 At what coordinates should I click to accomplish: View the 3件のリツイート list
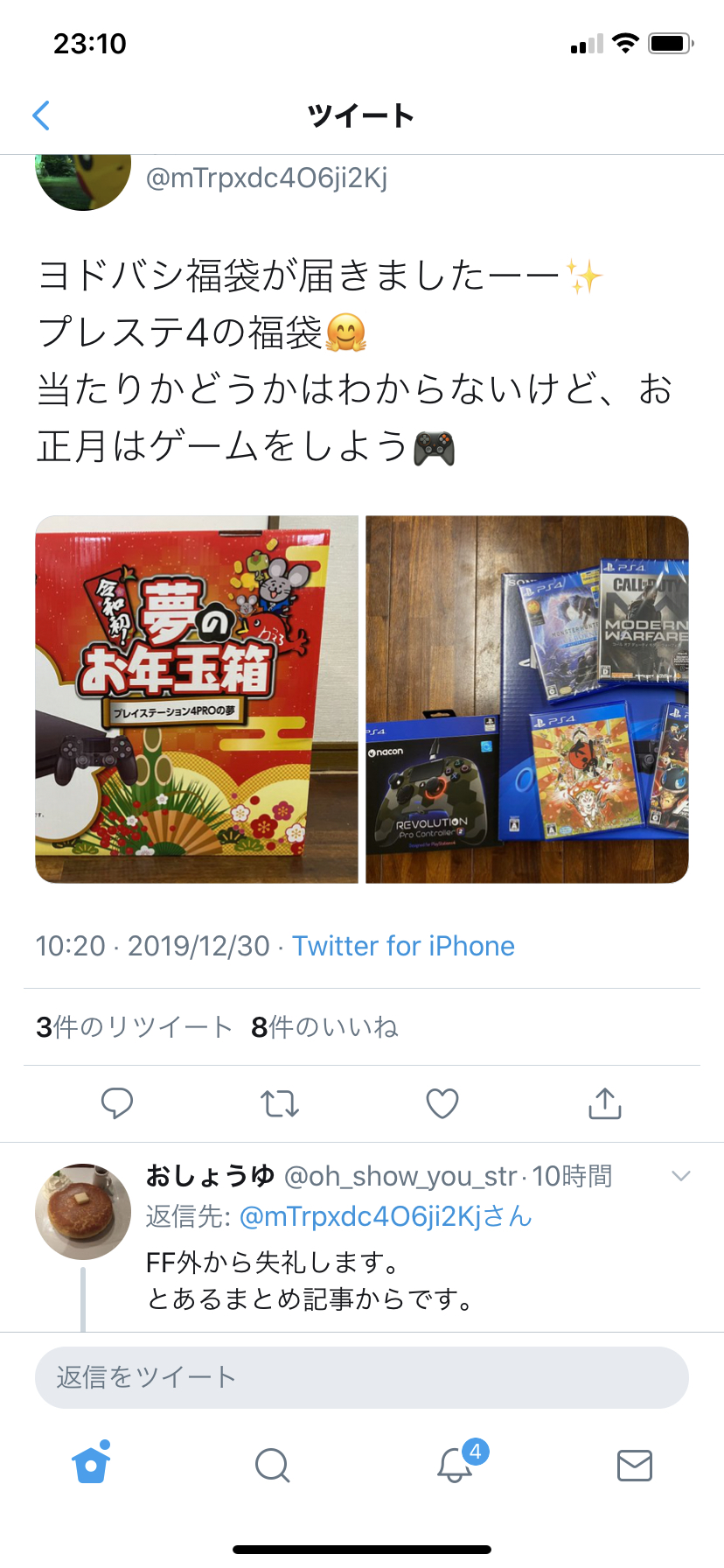(134, 1026)
